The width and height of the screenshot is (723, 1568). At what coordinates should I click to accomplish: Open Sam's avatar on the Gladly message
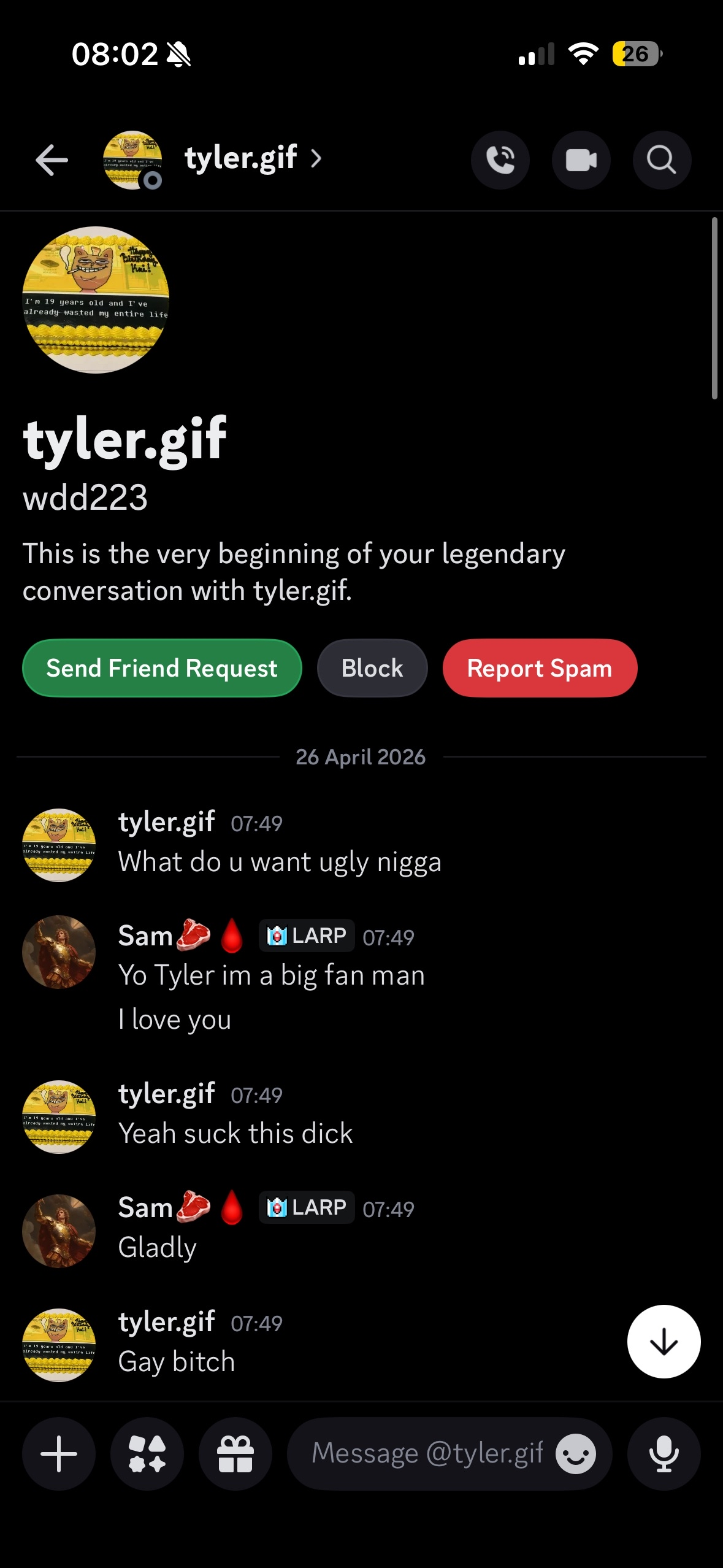click(x=59, y=1231)
